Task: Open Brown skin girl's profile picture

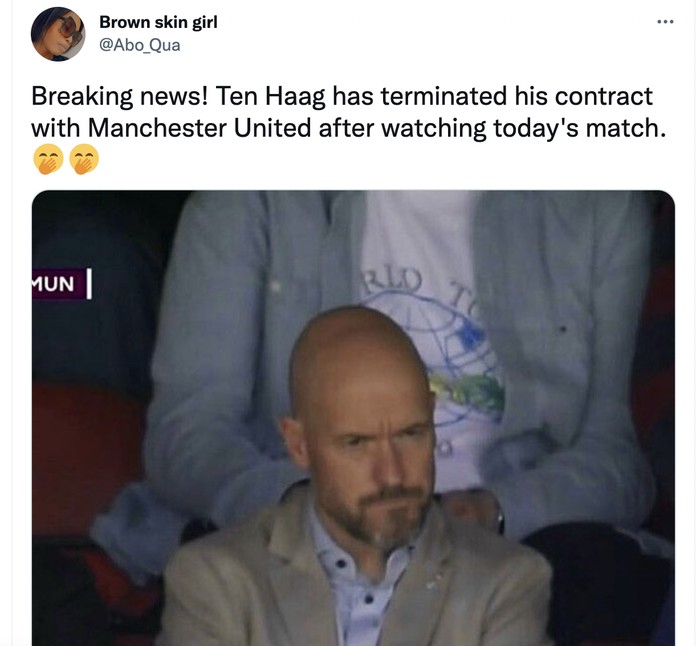Action: 58,34
